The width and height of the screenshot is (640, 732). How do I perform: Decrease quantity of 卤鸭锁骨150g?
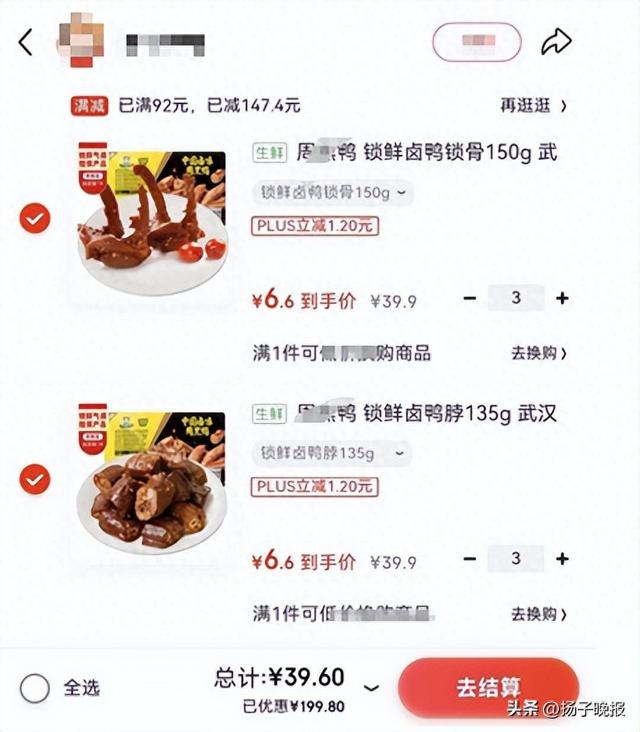pyautogui.click(x=469, y=298)
